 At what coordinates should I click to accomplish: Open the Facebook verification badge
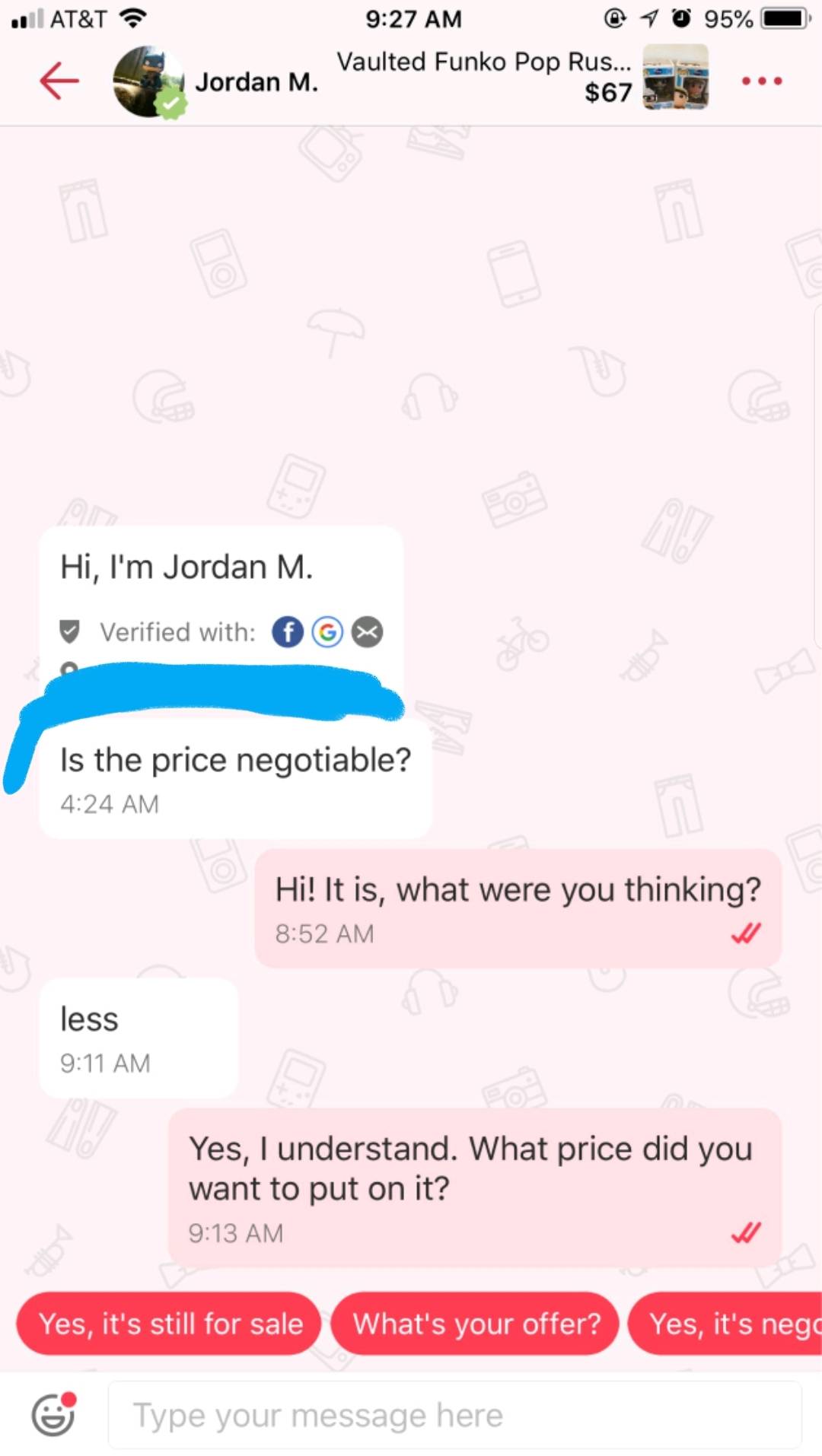coord(288,631)
